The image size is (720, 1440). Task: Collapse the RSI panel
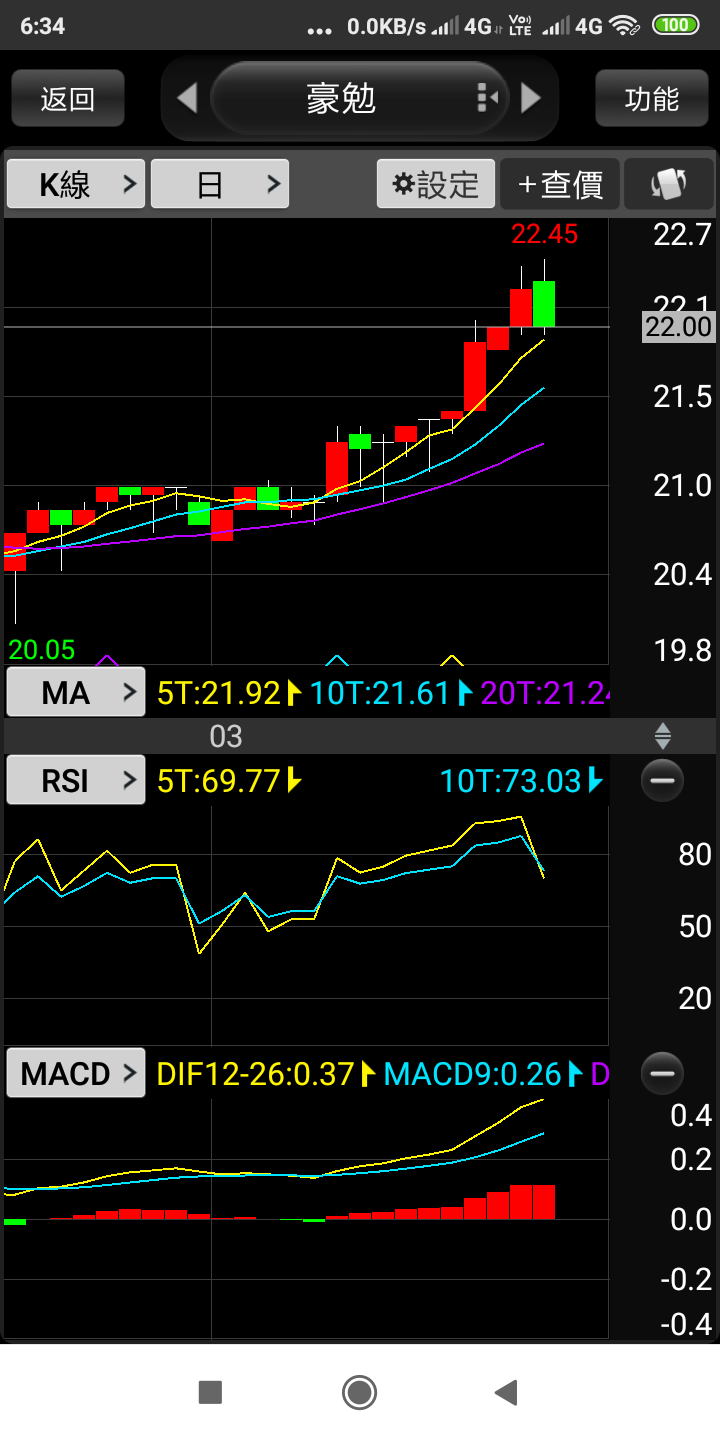point(662,780)
